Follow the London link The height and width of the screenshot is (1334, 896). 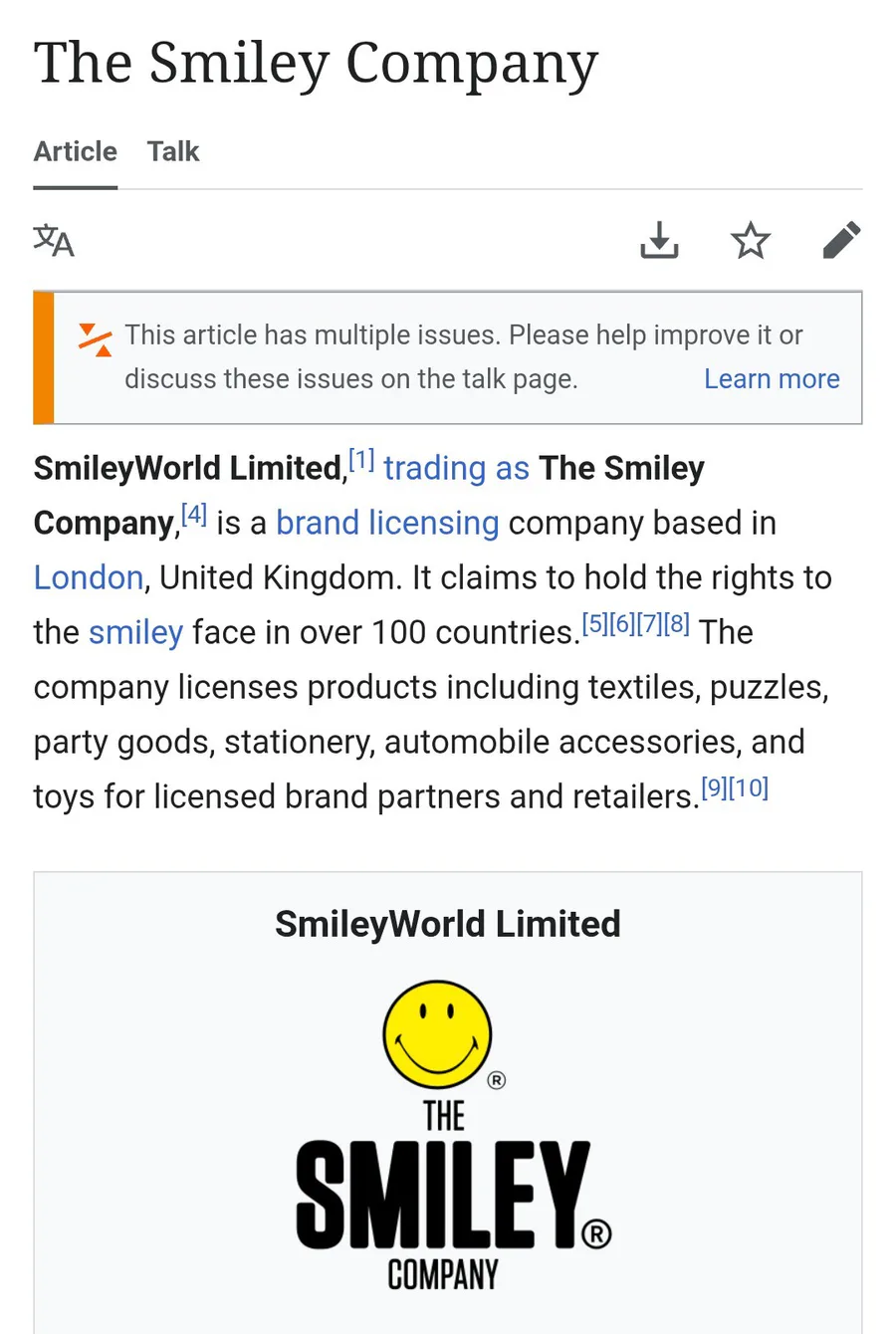(x=89, y=577)
